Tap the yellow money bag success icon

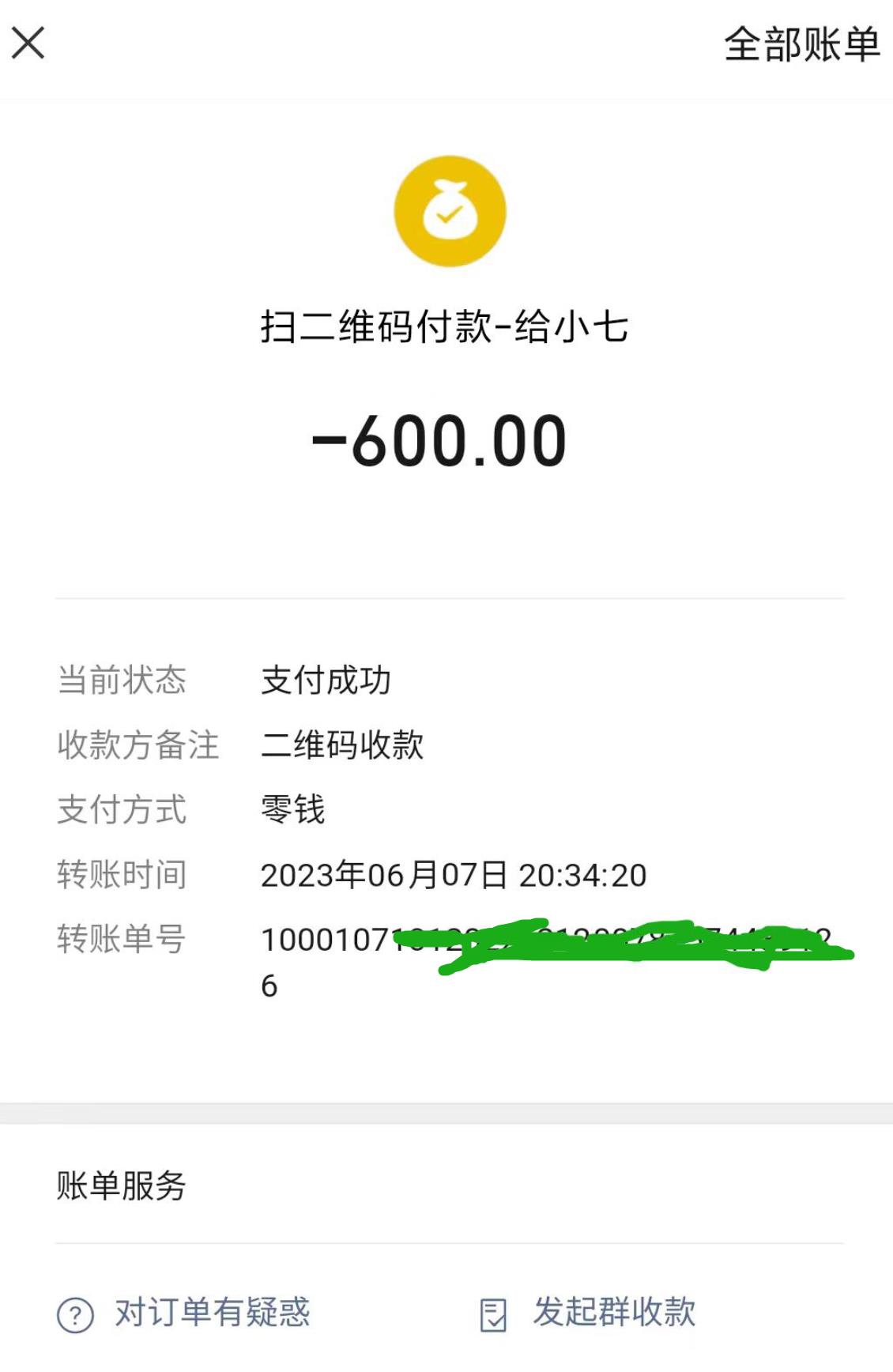449,209
